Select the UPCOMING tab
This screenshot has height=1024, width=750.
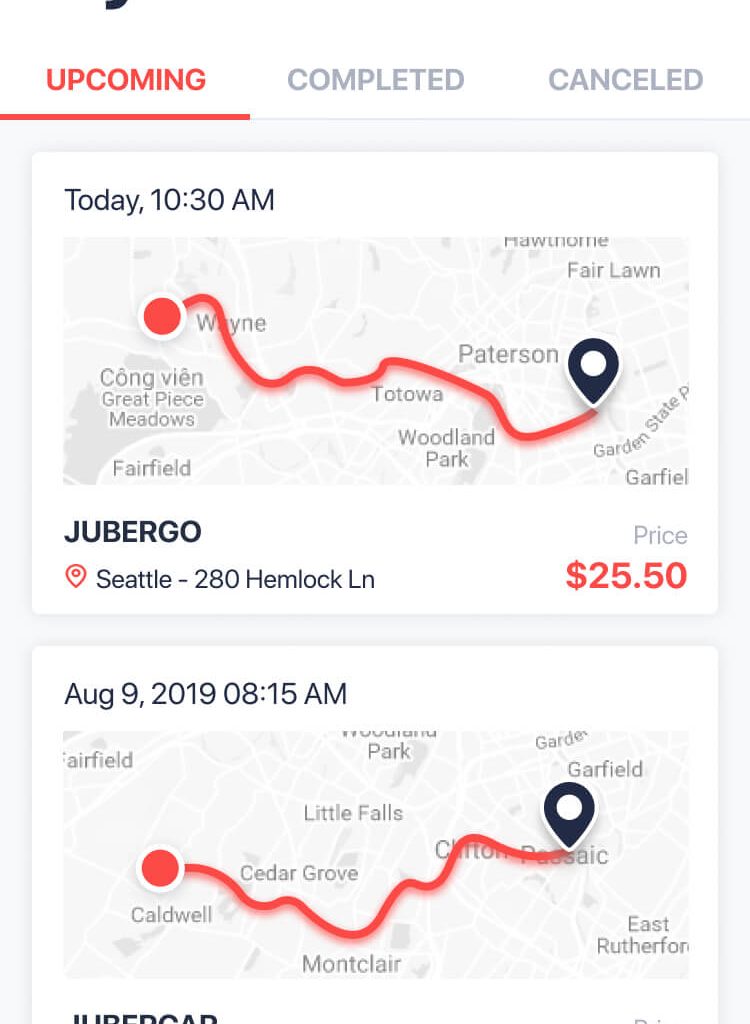click(x=126, y=80)
